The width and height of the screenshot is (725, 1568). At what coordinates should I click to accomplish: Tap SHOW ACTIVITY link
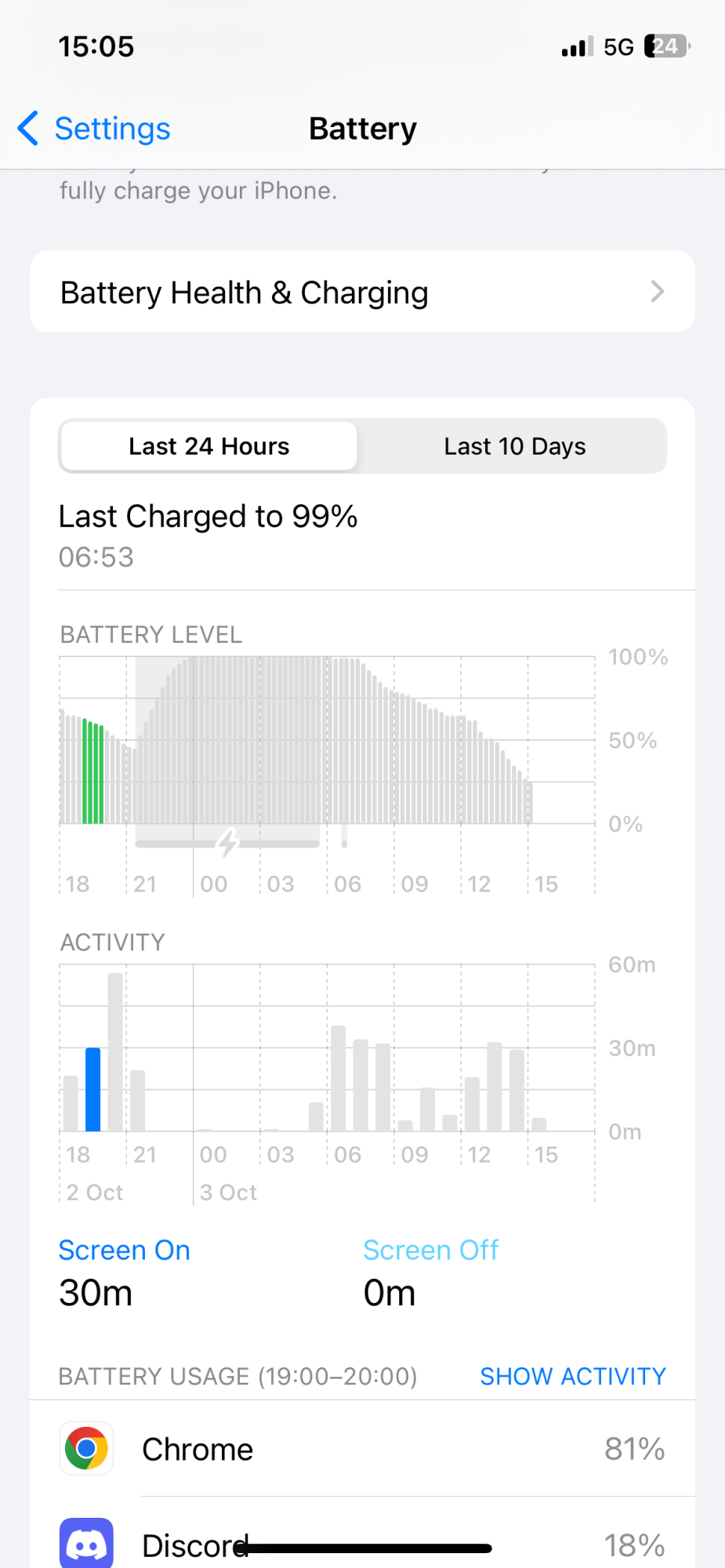(572, 1376)
